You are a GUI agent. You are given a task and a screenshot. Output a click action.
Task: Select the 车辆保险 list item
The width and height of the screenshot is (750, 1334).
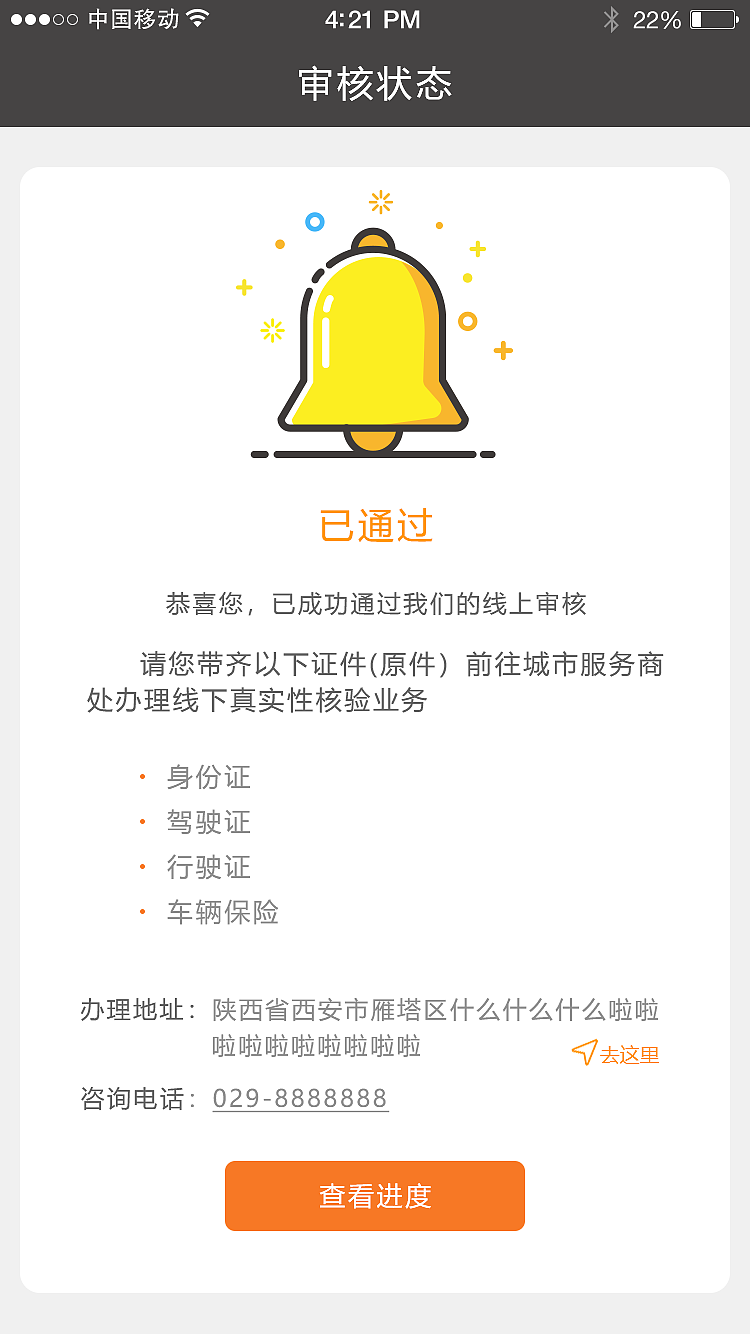222,913
